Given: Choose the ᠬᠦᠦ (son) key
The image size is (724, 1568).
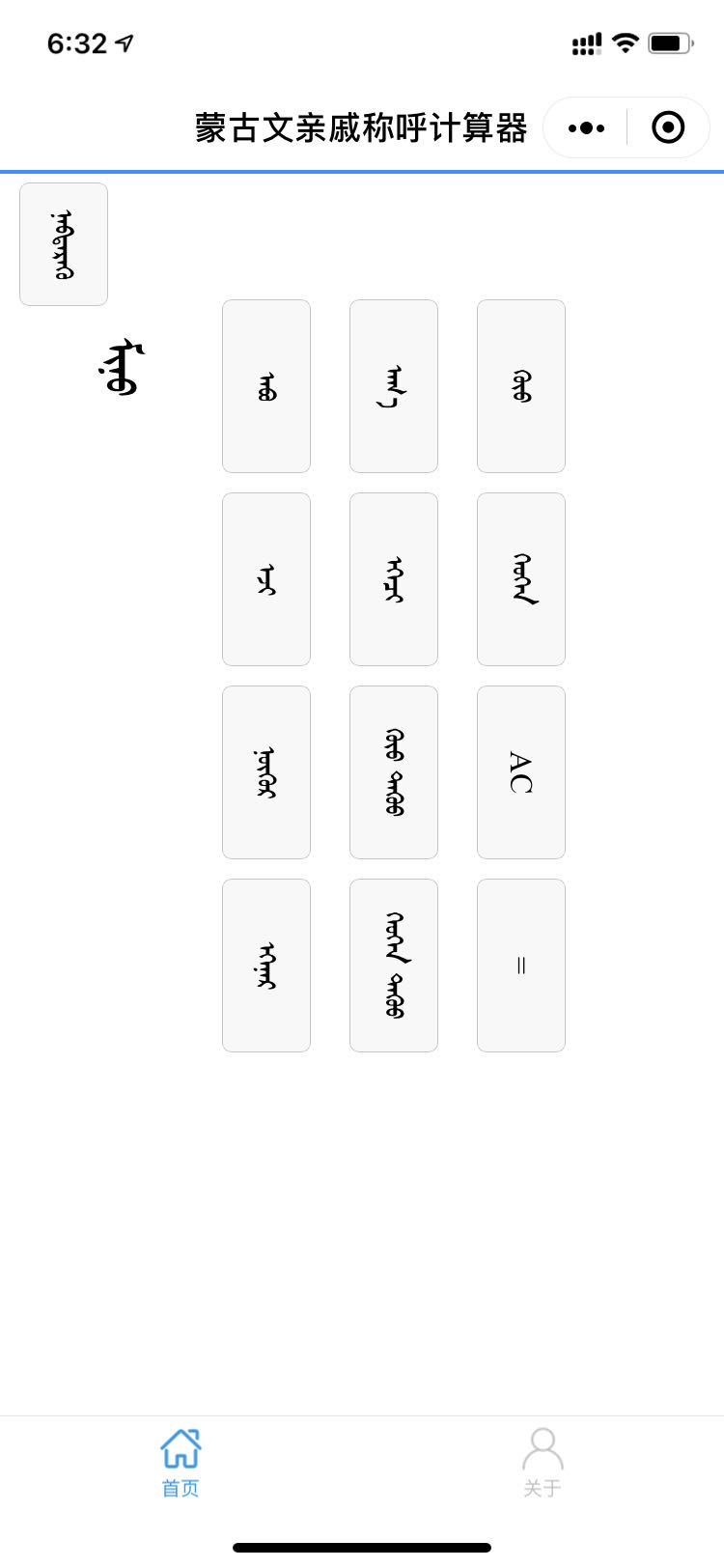Looking at the screenshot, I should point(521,386).
